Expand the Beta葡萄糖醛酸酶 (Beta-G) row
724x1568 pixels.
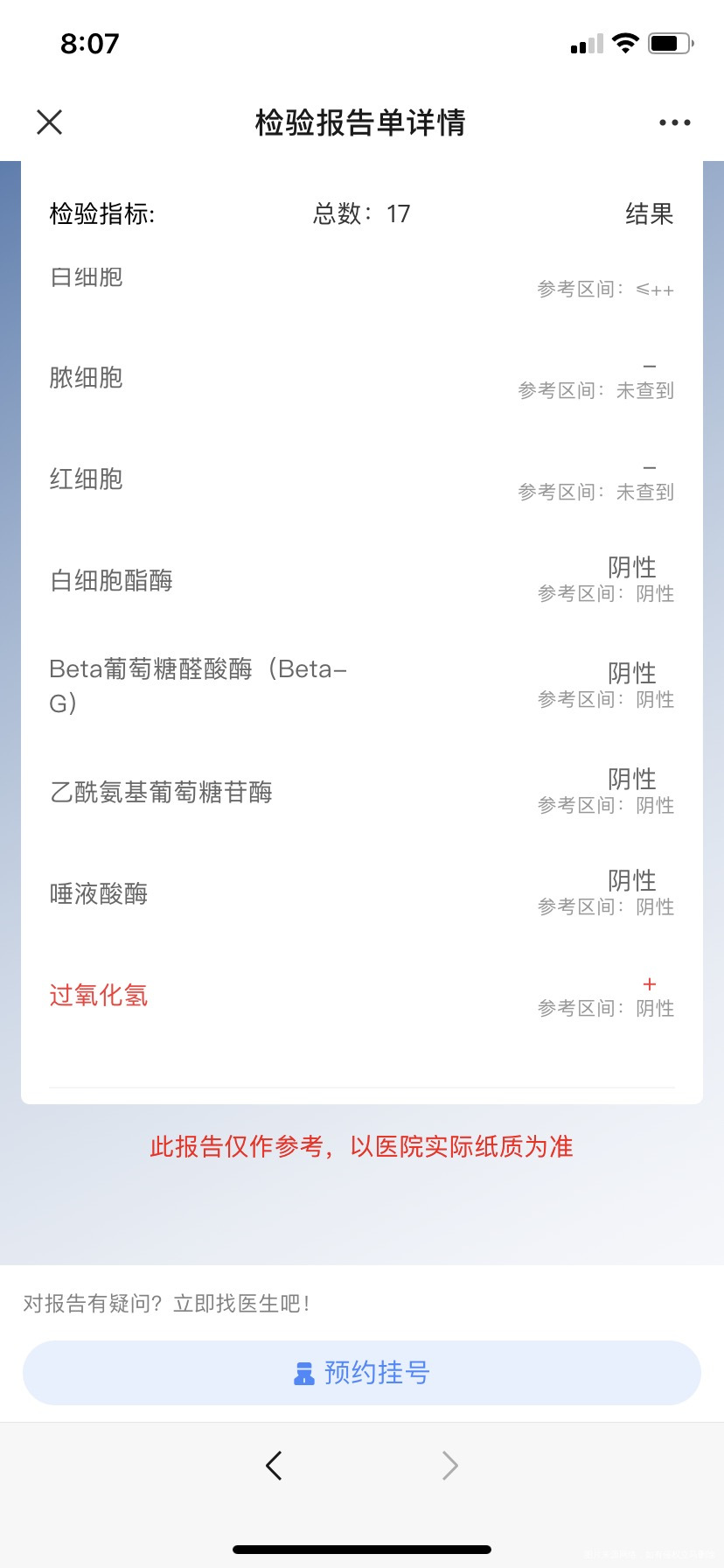pyautogui.click(x=198, y=685)
